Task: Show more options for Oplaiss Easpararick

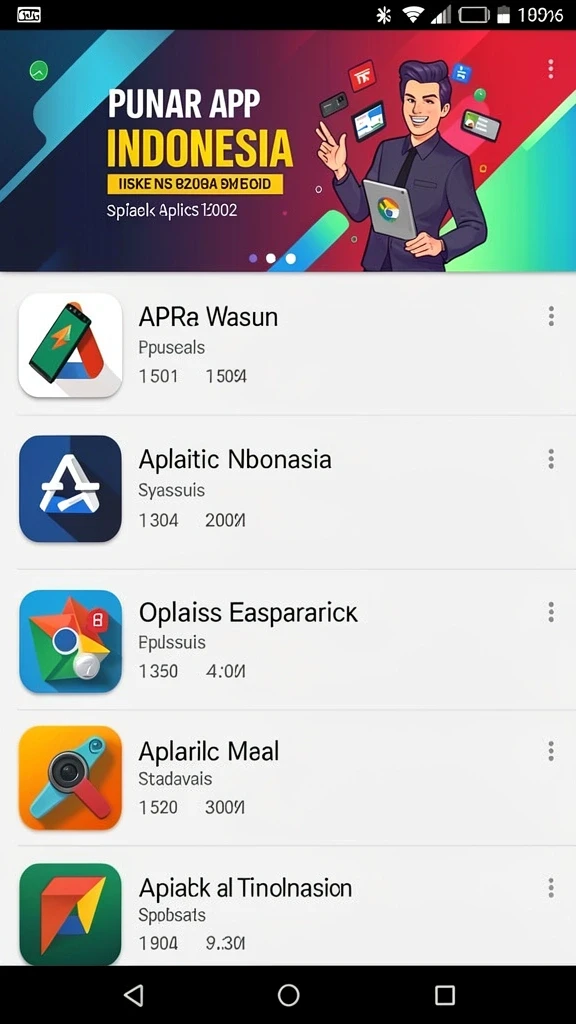Action: click(551, 612)
